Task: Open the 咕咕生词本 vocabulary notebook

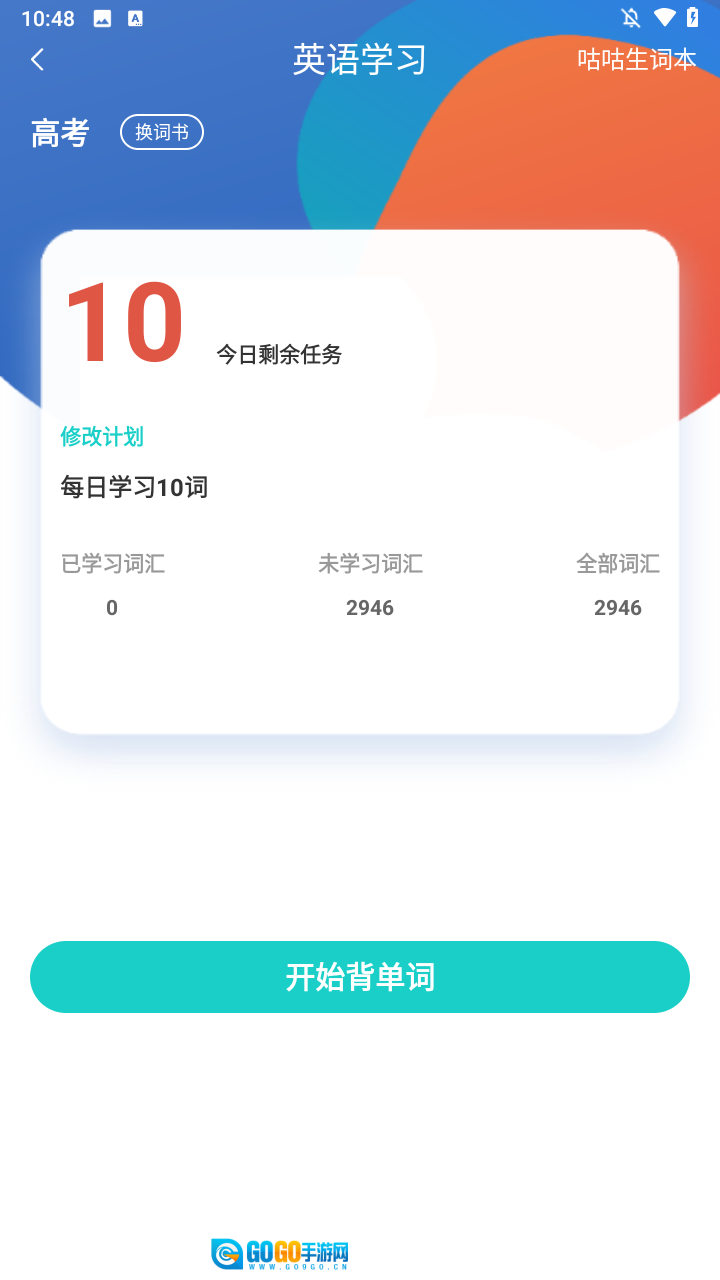Action: click(x=636, y=60)
